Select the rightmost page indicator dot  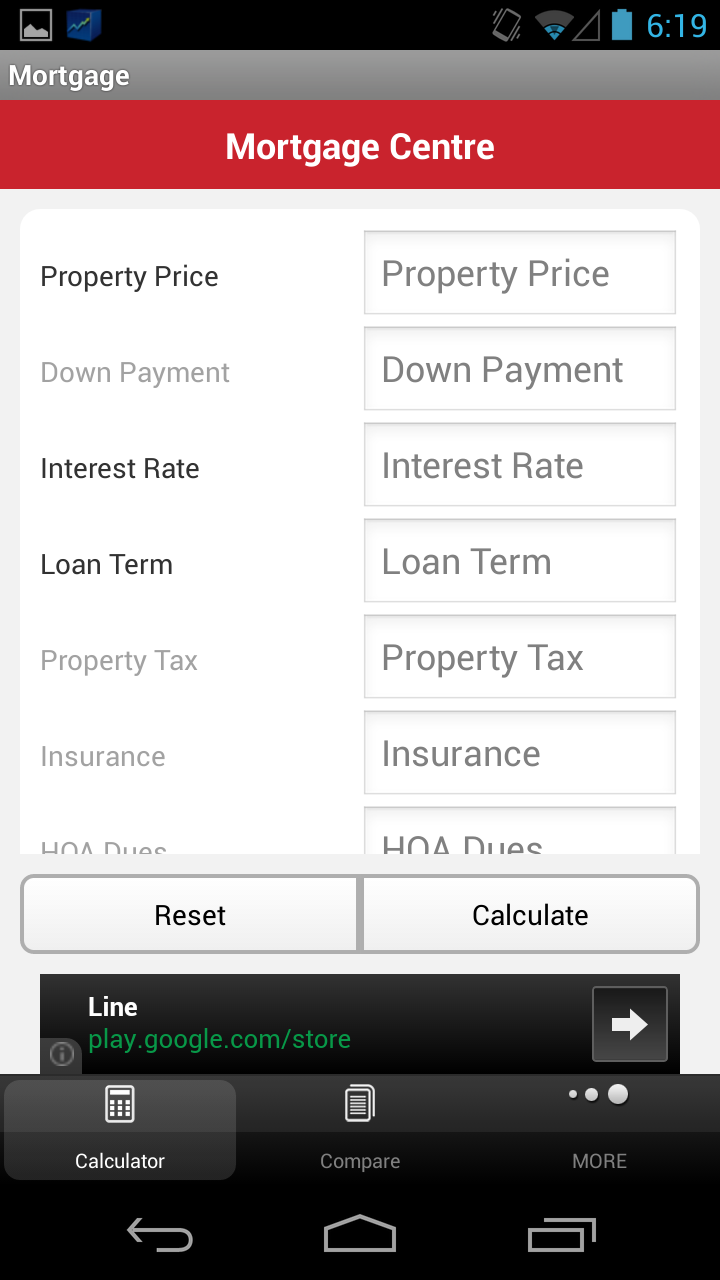click(x=617, y=1094)
